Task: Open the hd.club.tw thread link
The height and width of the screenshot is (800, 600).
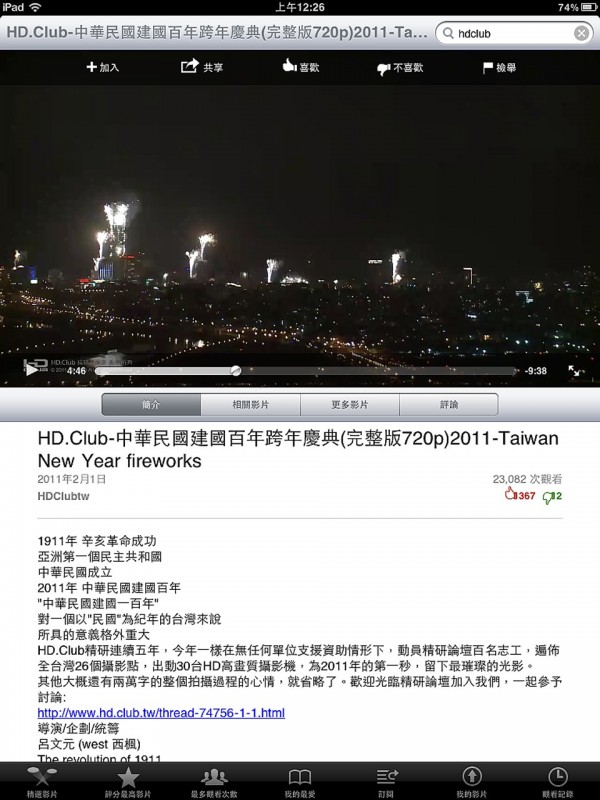Action: point(161,713)
